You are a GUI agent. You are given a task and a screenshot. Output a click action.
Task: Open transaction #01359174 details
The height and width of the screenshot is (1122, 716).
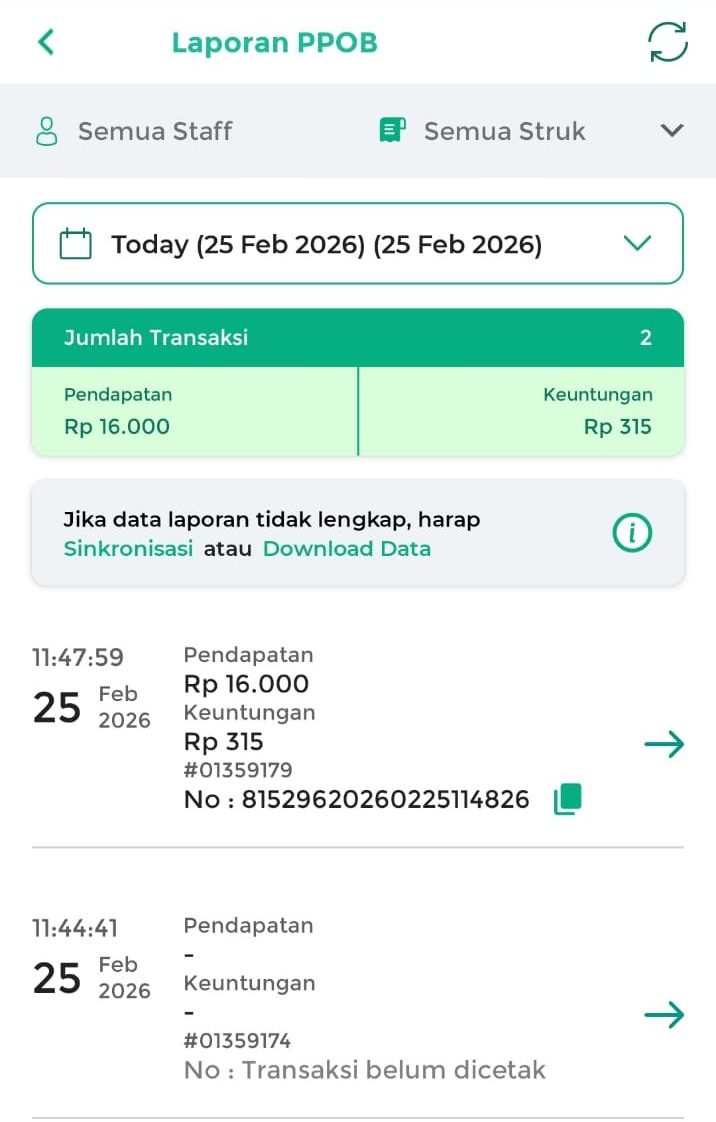point(663,1015)
